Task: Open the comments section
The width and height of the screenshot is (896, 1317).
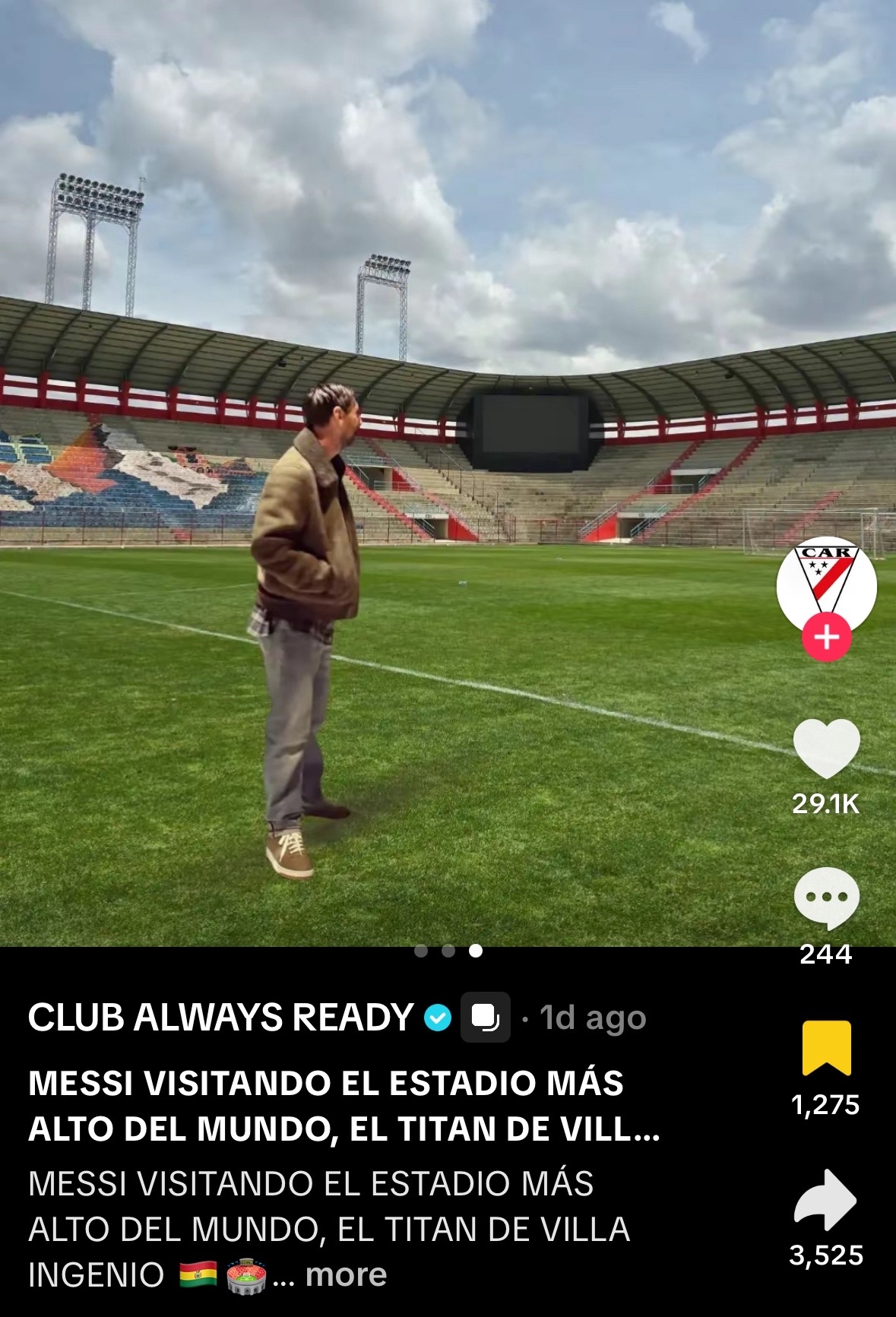Action: 826,898
